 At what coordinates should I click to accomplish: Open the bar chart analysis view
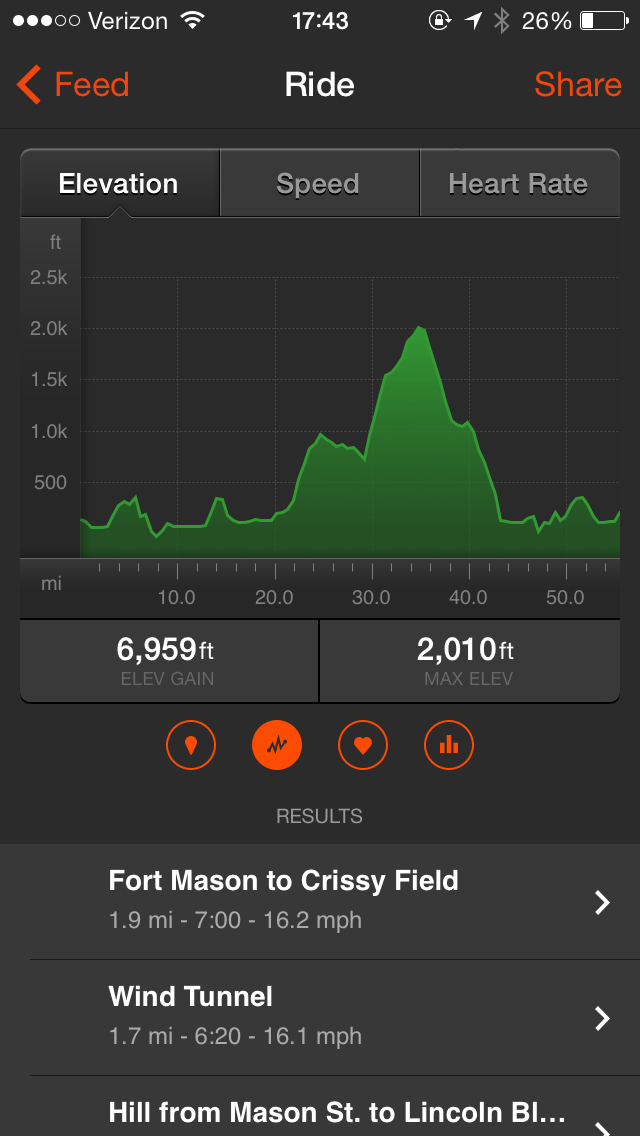pos(449,745)
